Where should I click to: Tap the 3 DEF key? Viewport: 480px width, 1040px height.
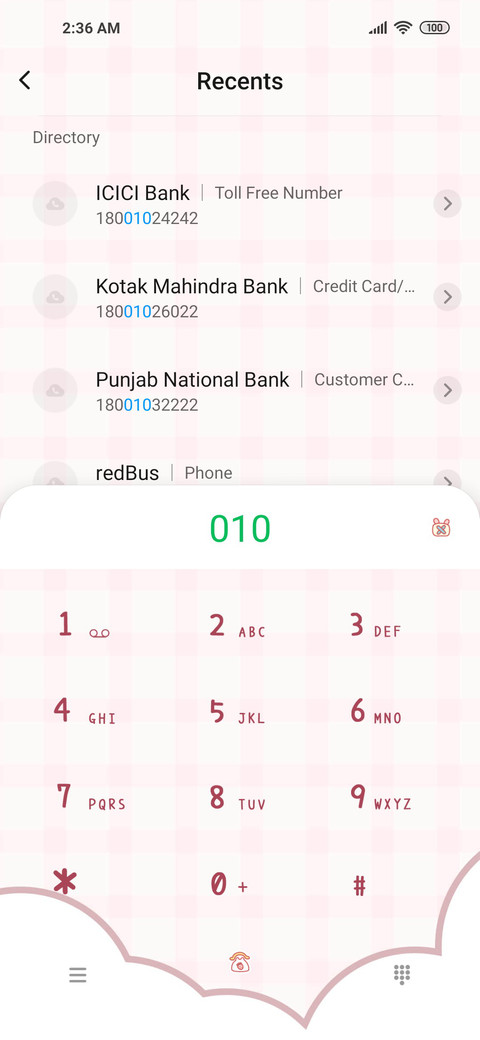click(x=375, y=625)
